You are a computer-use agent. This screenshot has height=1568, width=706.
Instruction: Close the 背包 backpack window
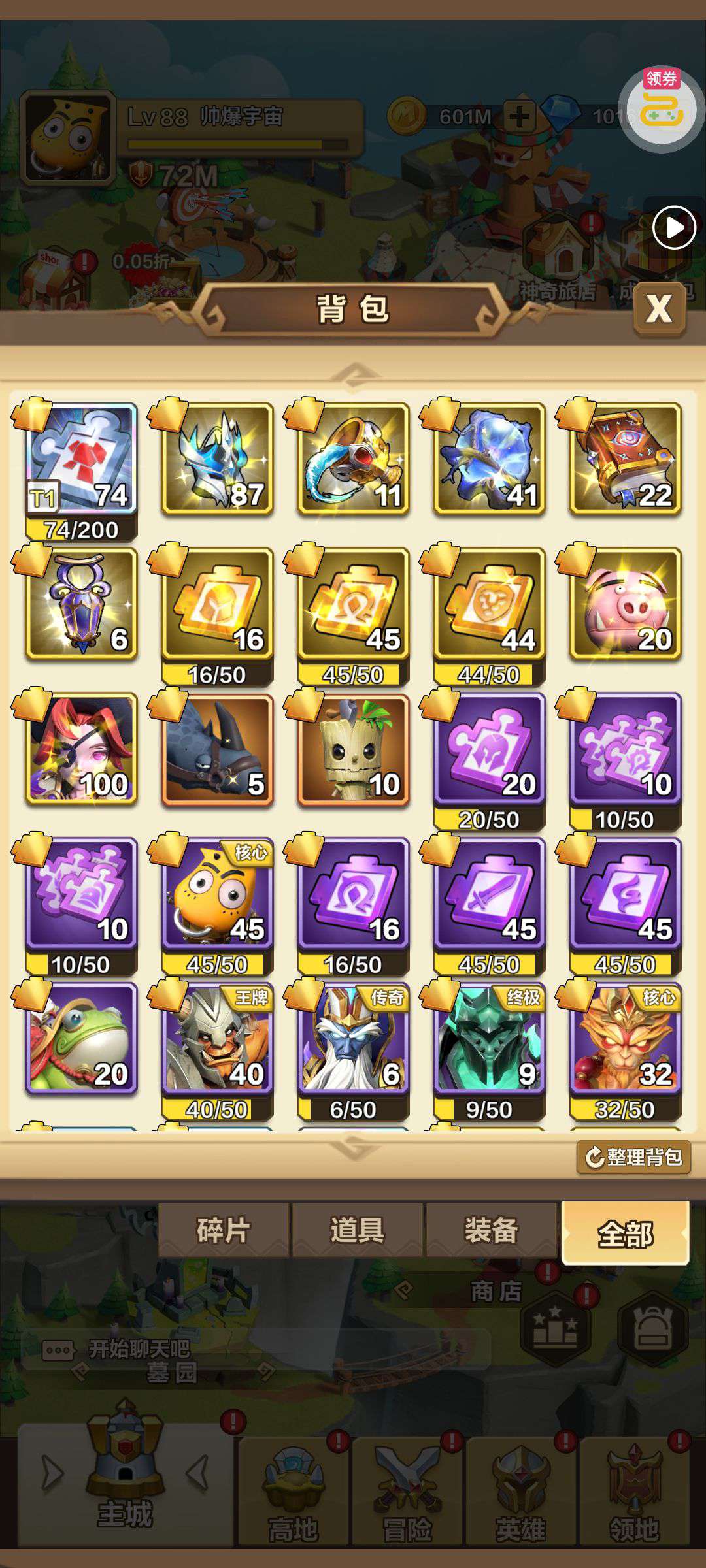[x=659, y=308]
